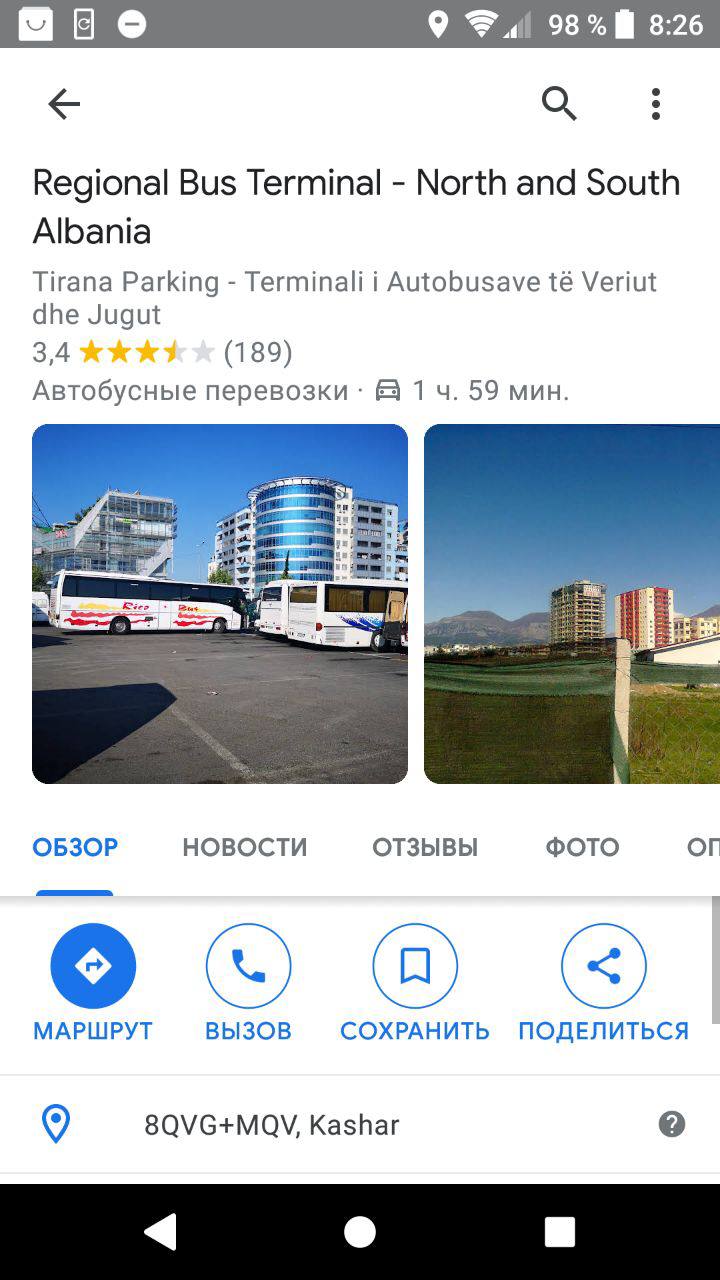Tap the system home button
Screen dimensions: 720x1280
point(360,1232)
